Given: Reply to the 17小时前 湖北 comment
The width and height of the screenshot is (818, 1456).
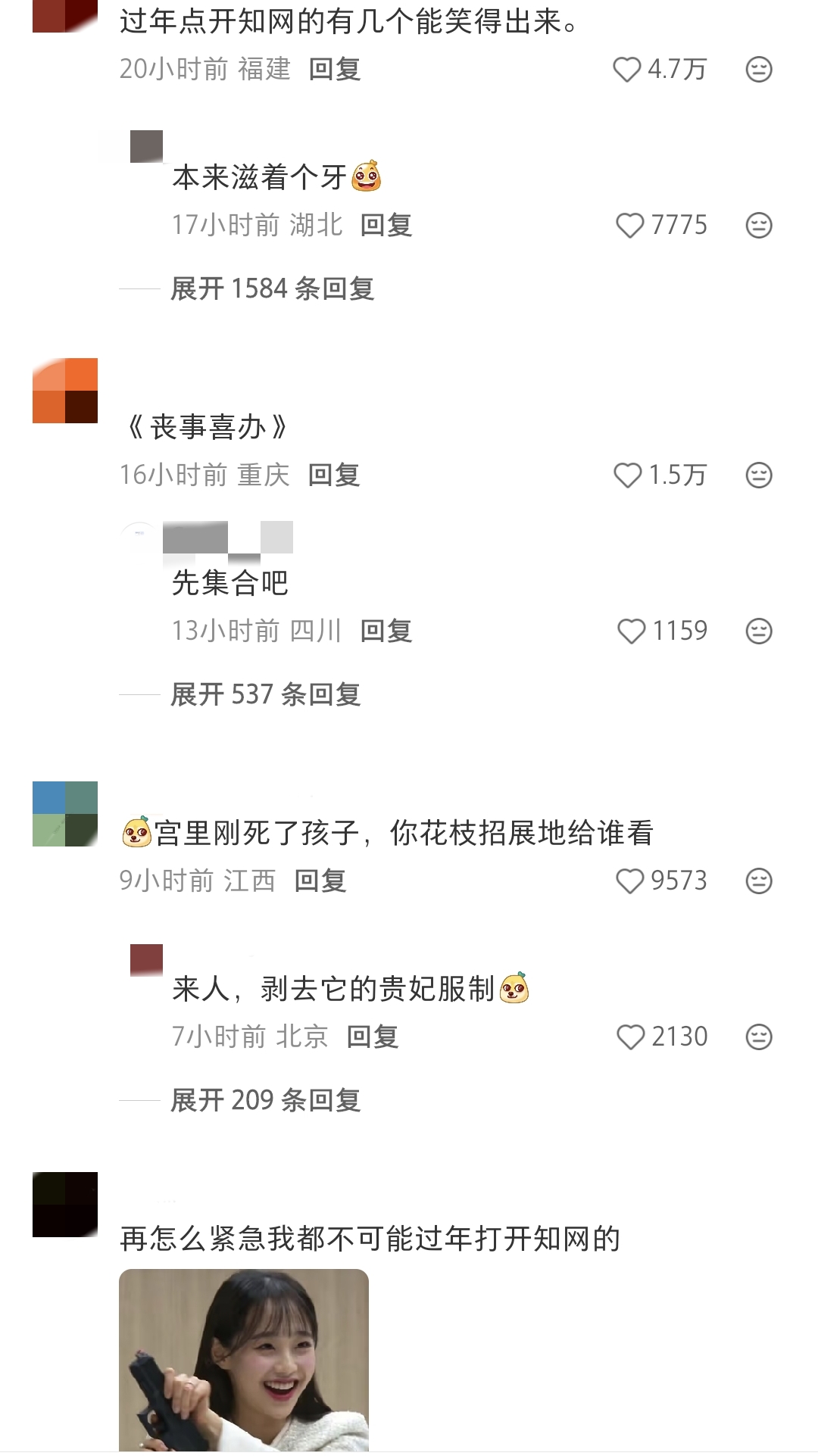Looking at the screenshot, I should click(386, 226).
